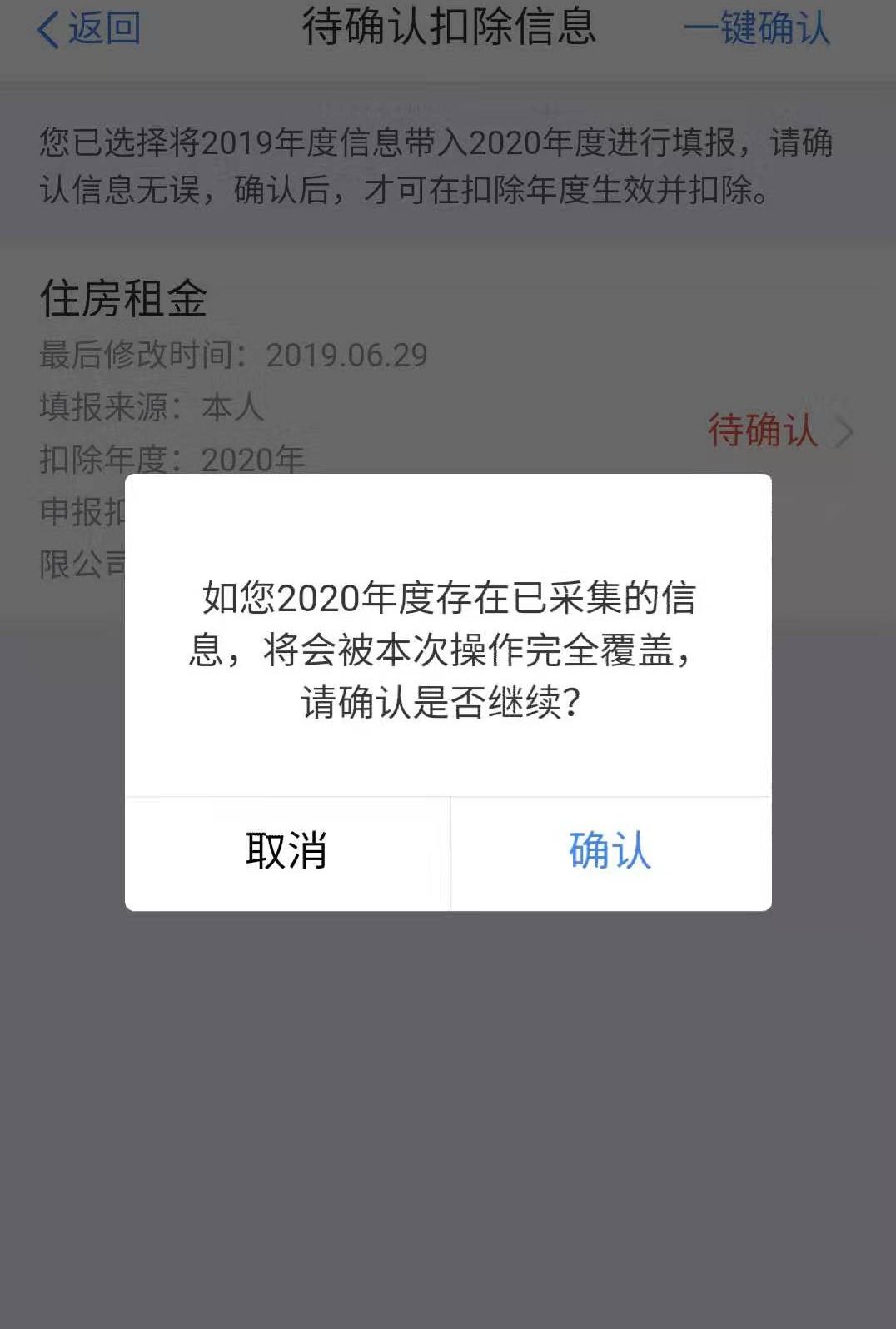Cancel the overwrite dialog with 取消
The image size is (896, 1329).
tap(286, 852)
